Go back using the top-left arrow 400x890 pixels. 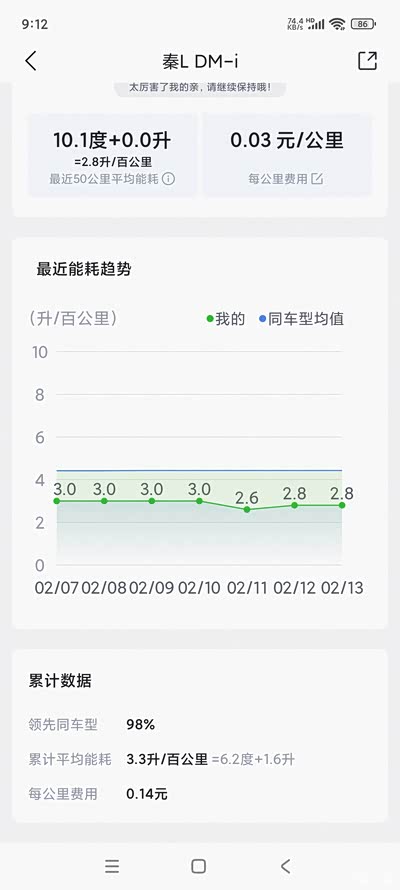[31, 61]
